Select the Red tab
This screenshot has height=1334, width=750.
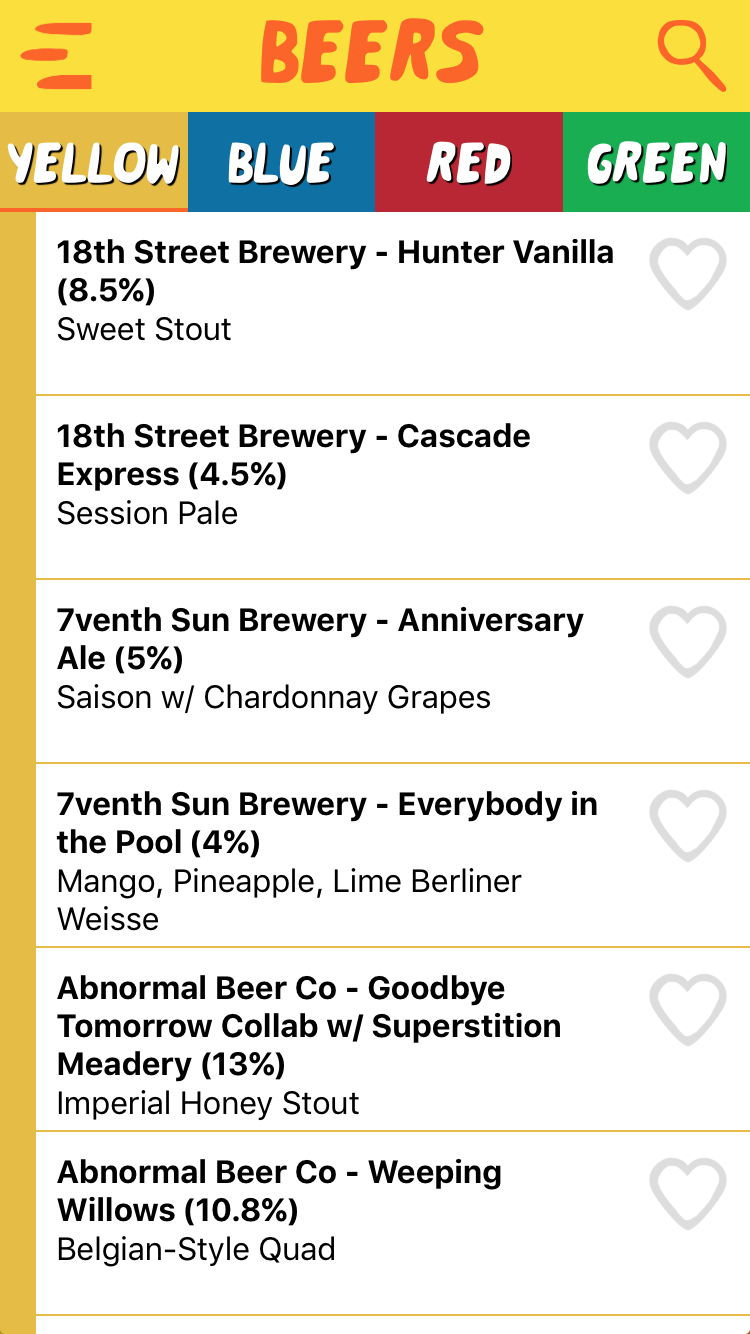tap(469, 163)
